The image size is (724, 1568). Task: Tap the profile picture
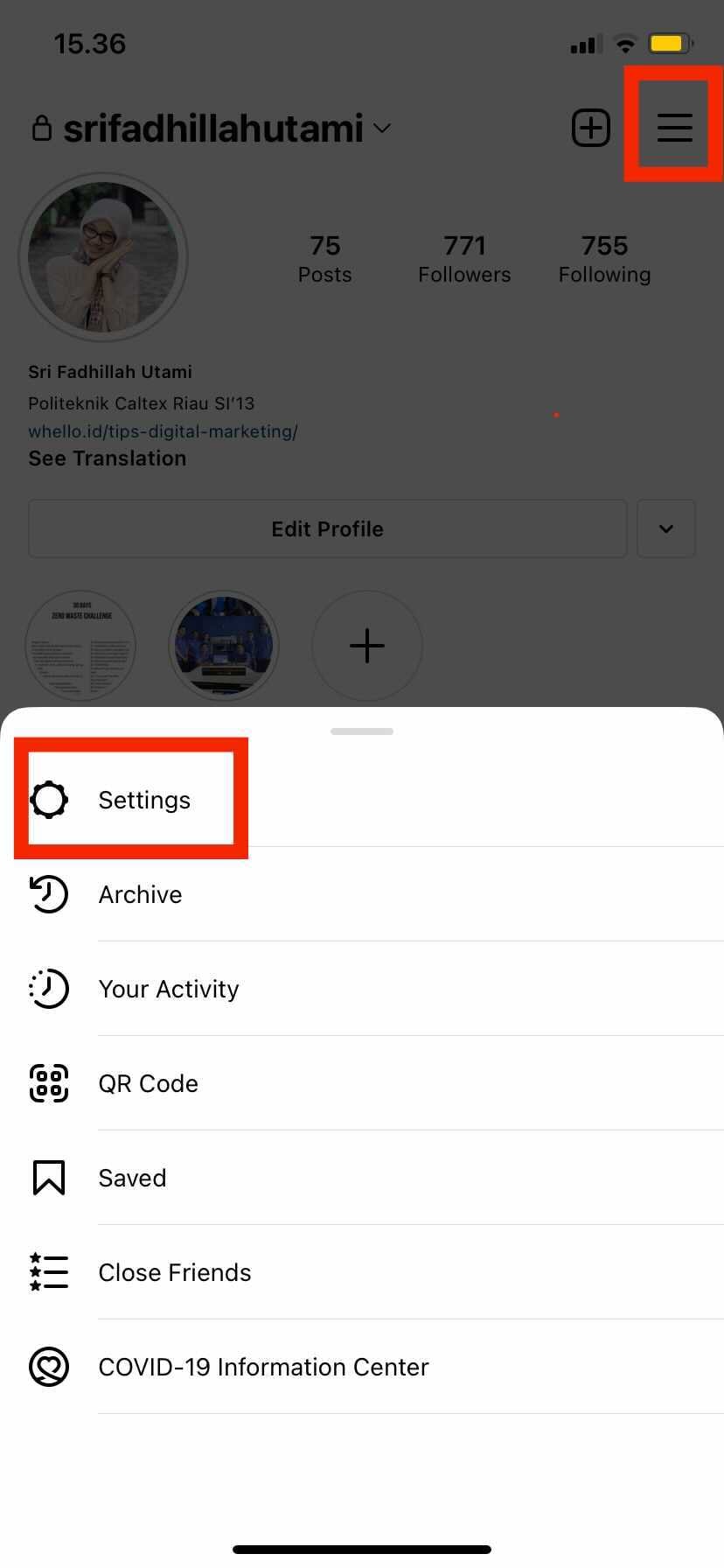coord(103,257)
